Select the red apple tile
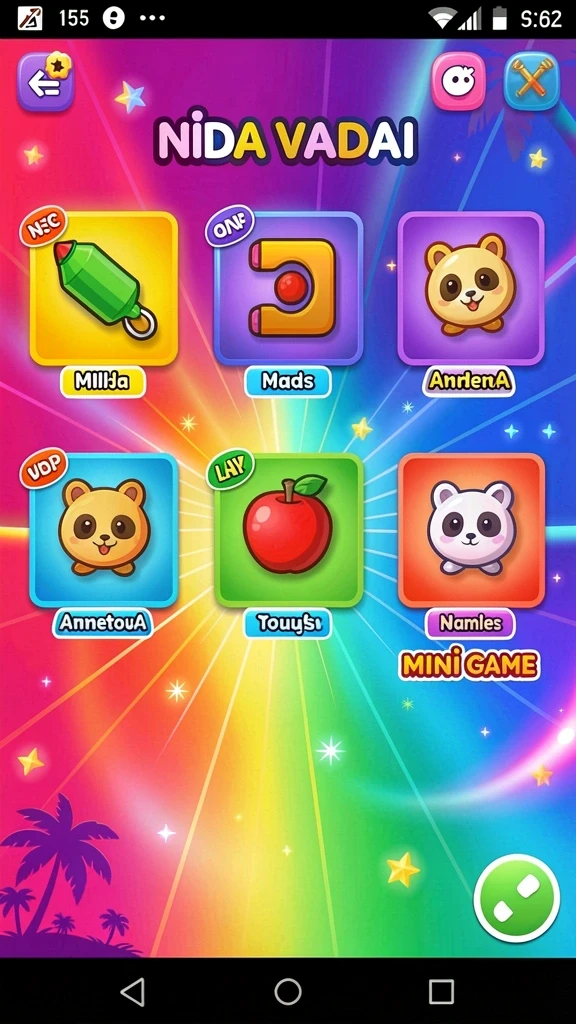This screenshot has width=576, height=1024. 289,530
